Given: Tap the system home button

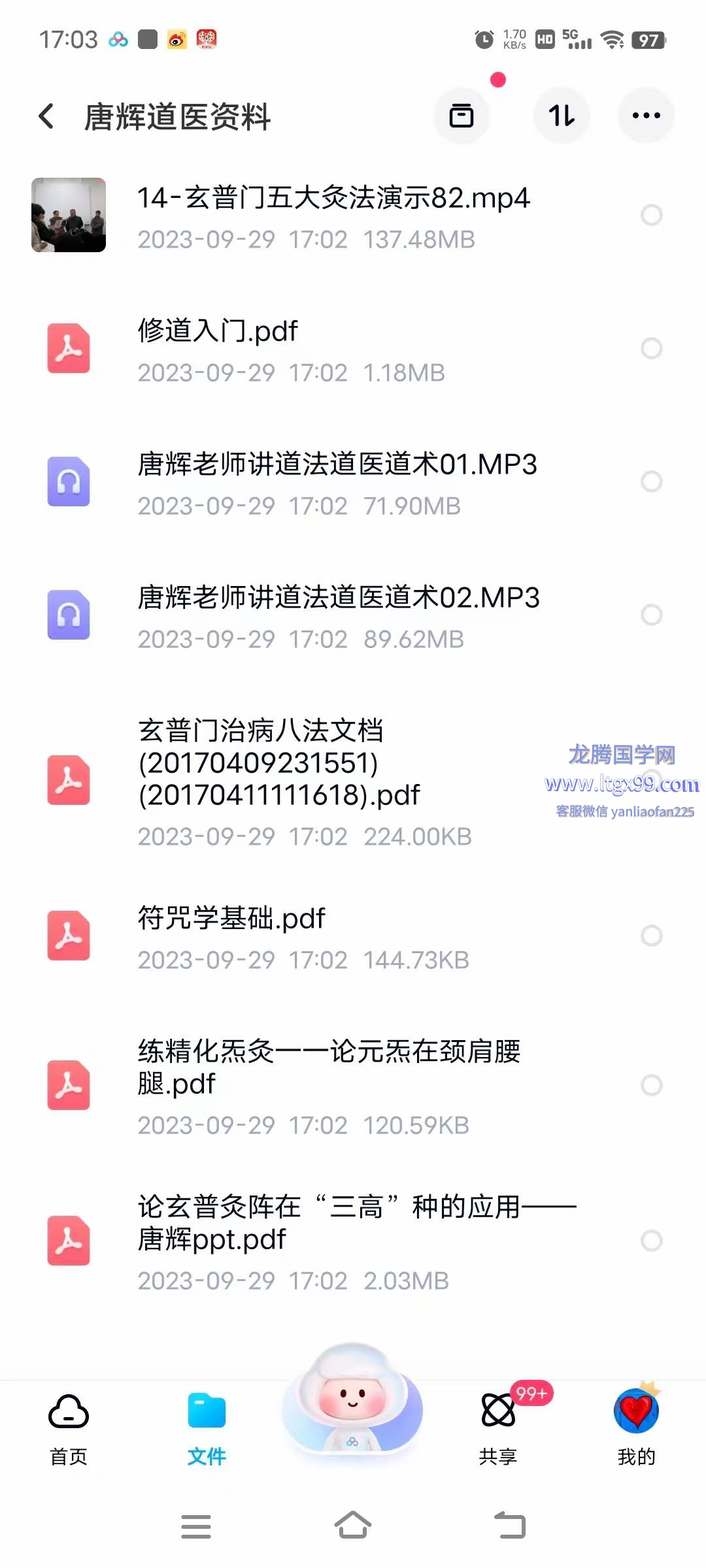Looking at the screenshot, I should [353, 1526].
